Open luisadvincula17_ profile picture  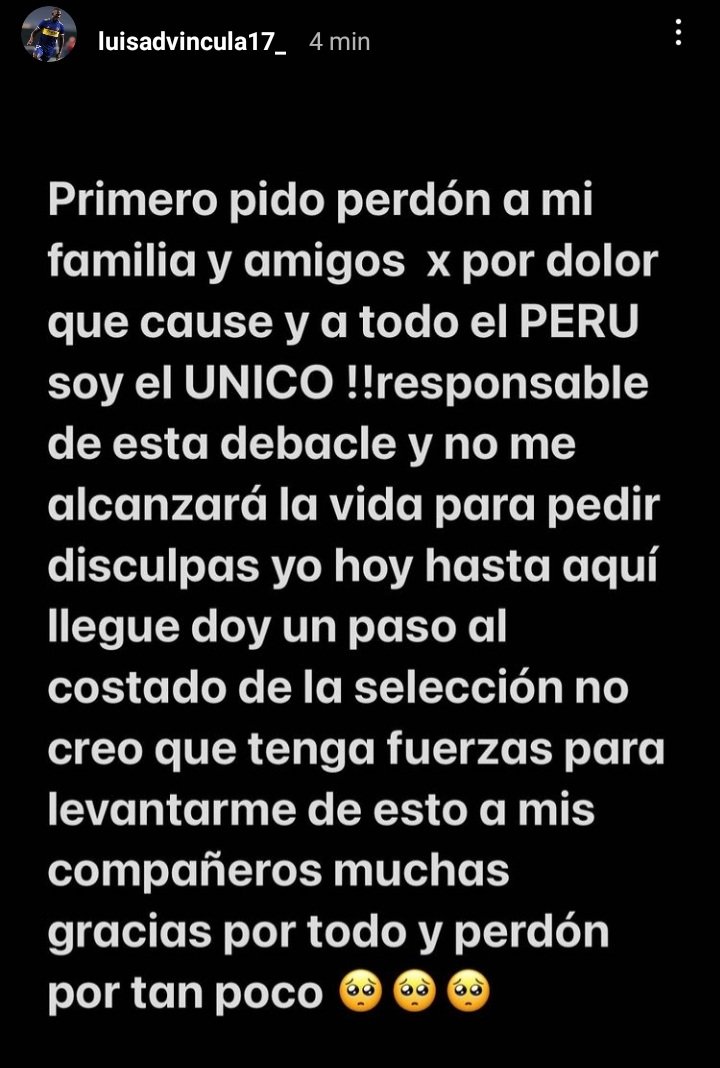(x=48, y=35)
